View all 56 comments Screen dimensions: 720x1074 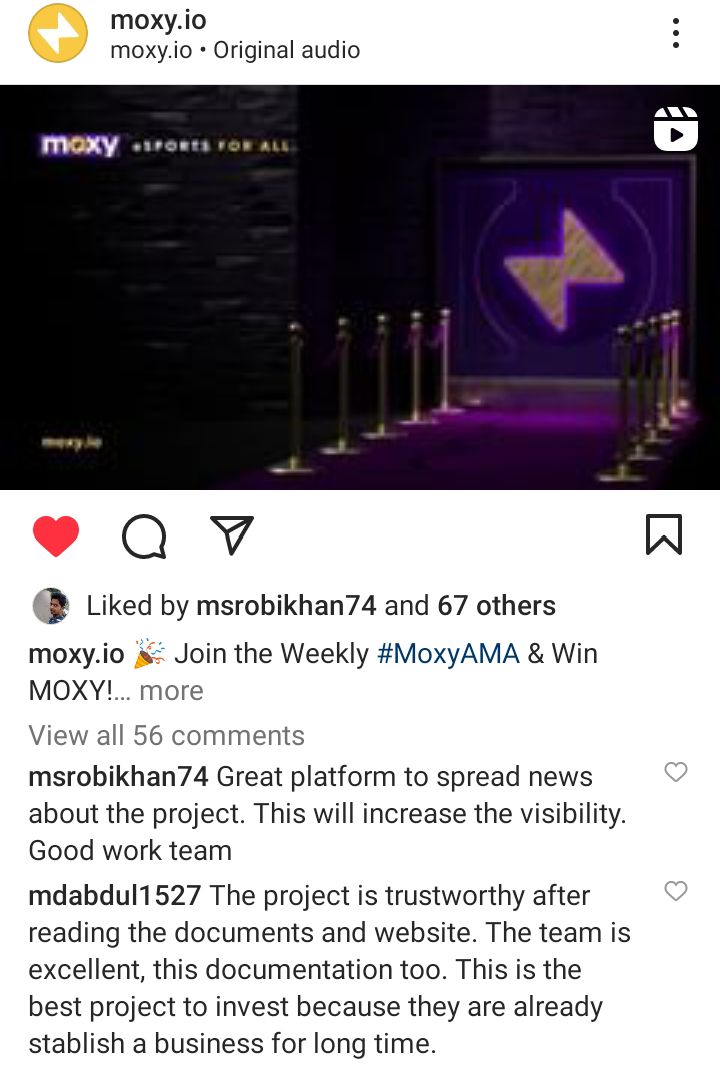click(166, 736)
